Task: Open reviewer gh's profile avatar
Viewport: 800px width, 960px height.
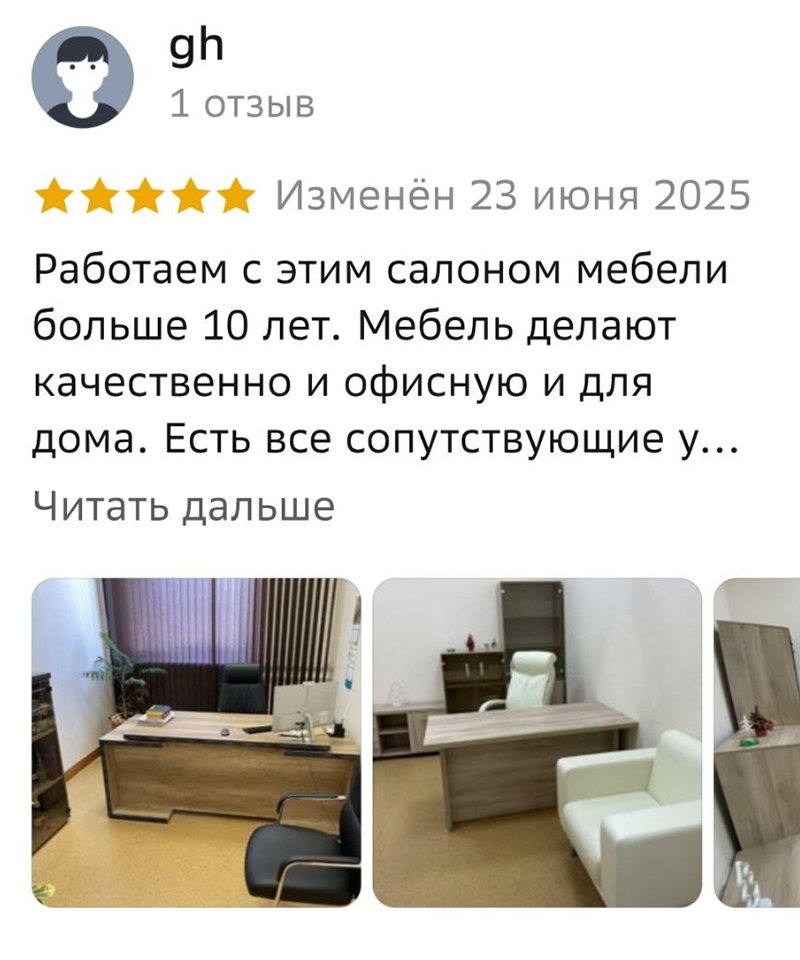Action: click(83, 78)
